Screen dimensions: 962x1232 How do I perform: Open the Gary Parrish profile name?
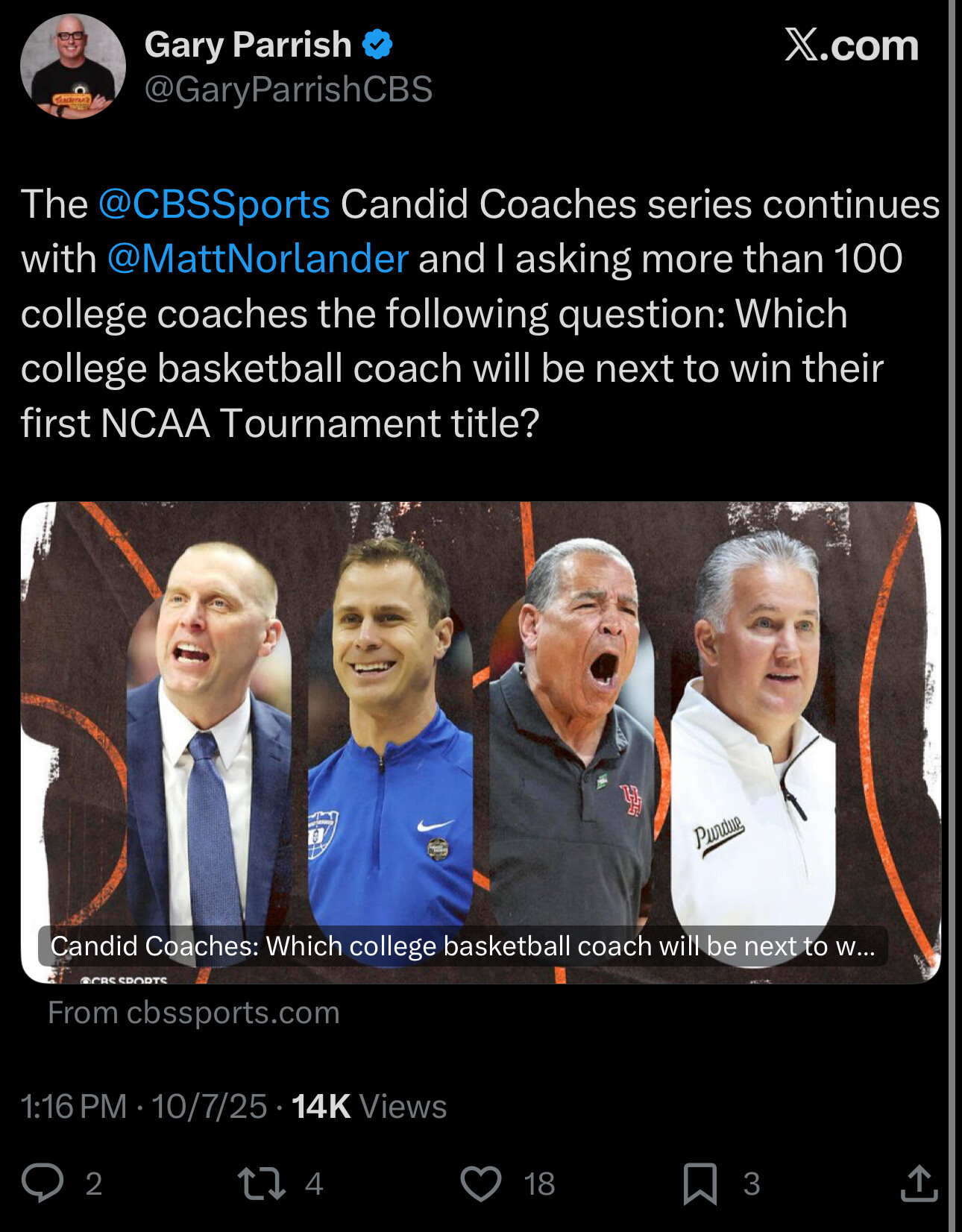[x=248, y=45]
